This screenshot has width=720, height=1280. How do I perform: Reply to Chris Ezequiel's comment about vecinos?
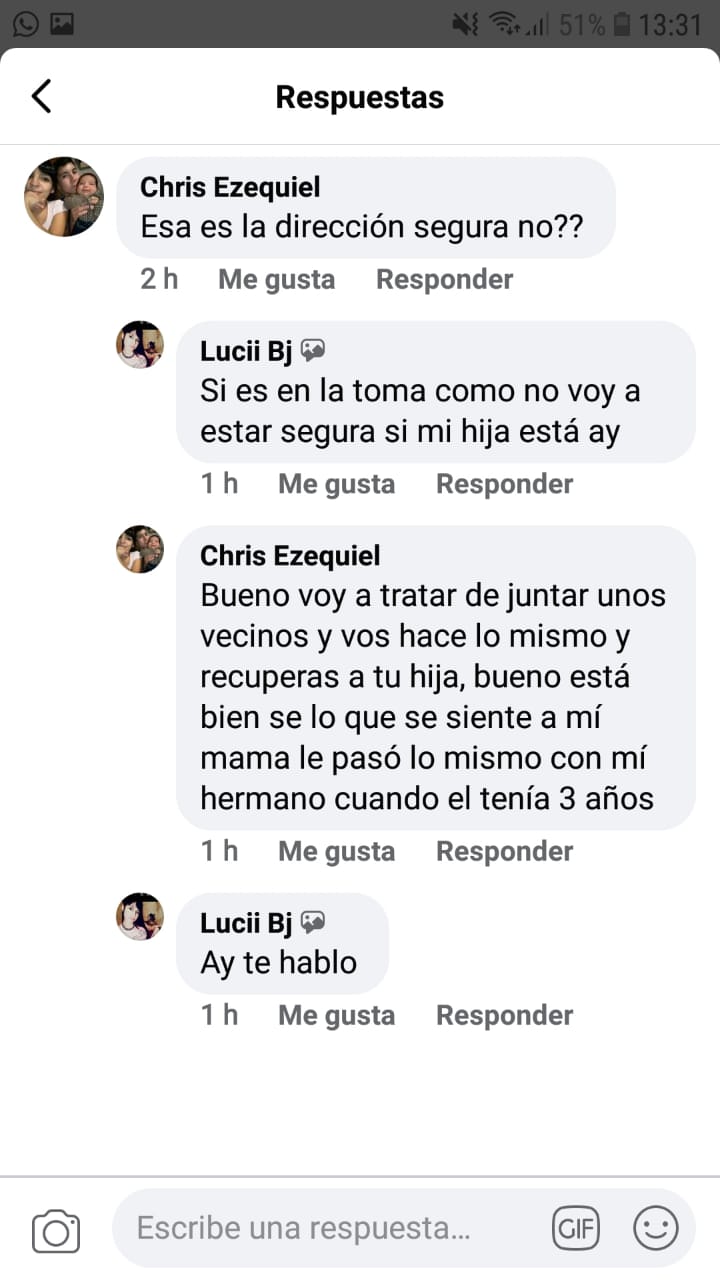(x=504, y=852)
